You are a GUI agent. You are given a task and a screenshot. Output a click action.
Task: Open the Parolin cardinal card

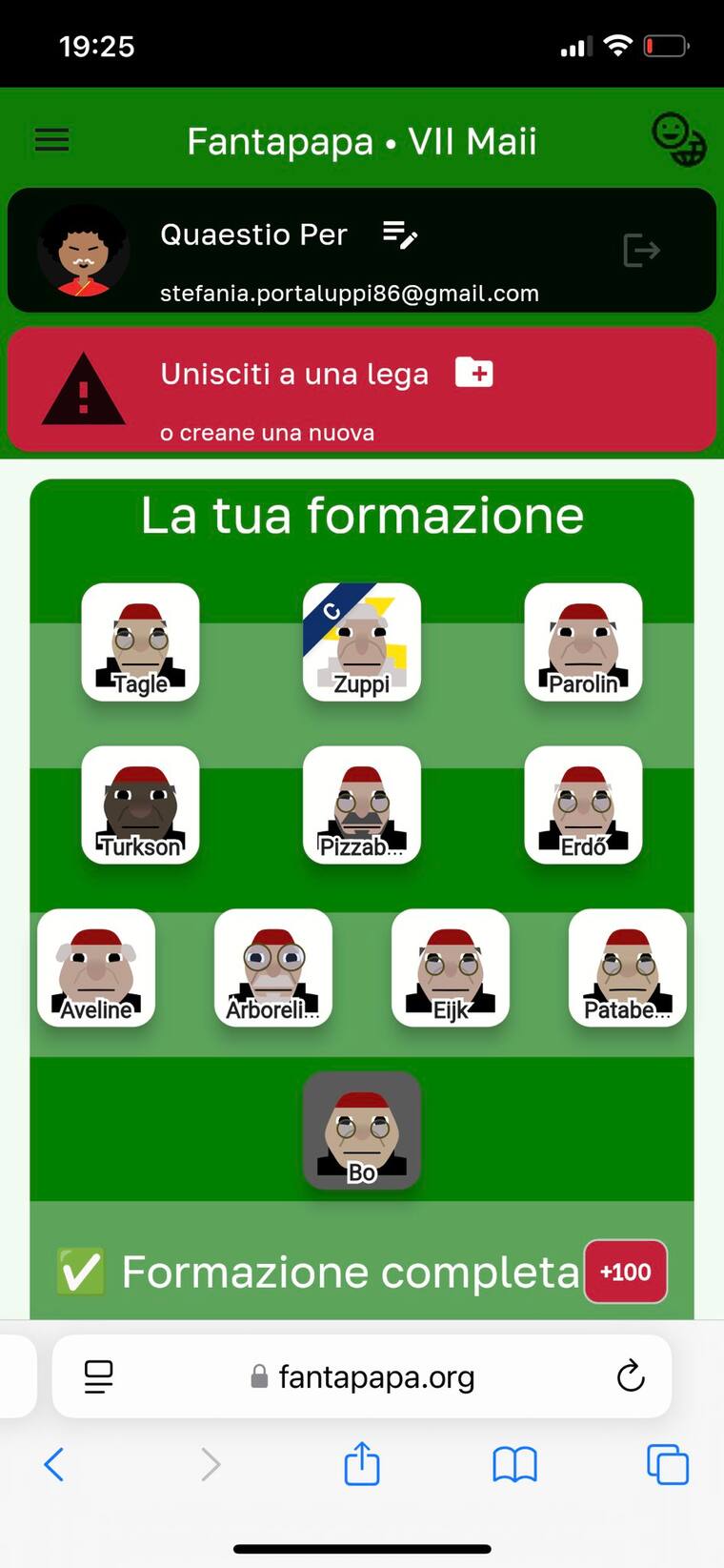[583, 641]
